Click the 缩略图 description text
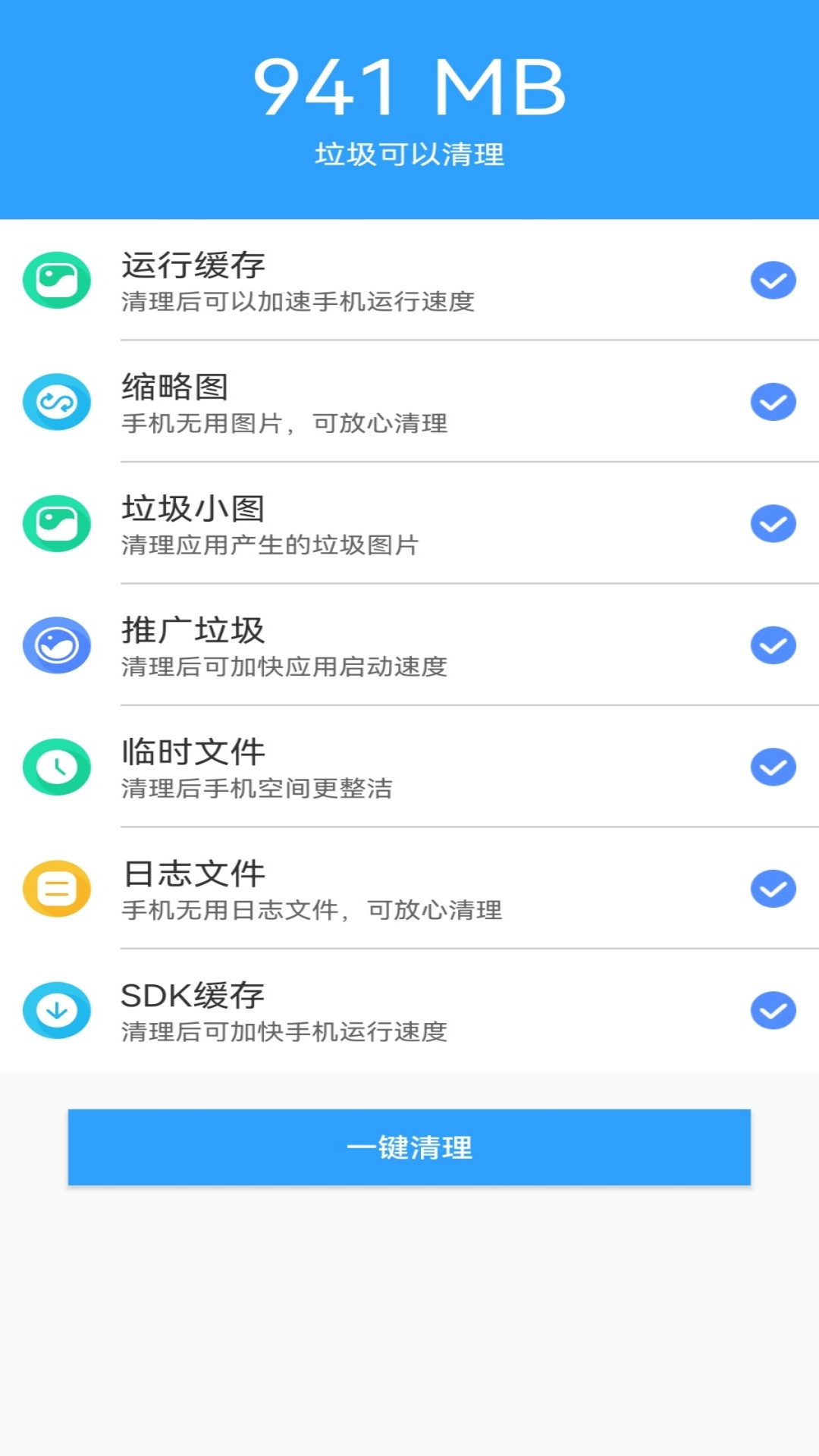 [284, 425]
